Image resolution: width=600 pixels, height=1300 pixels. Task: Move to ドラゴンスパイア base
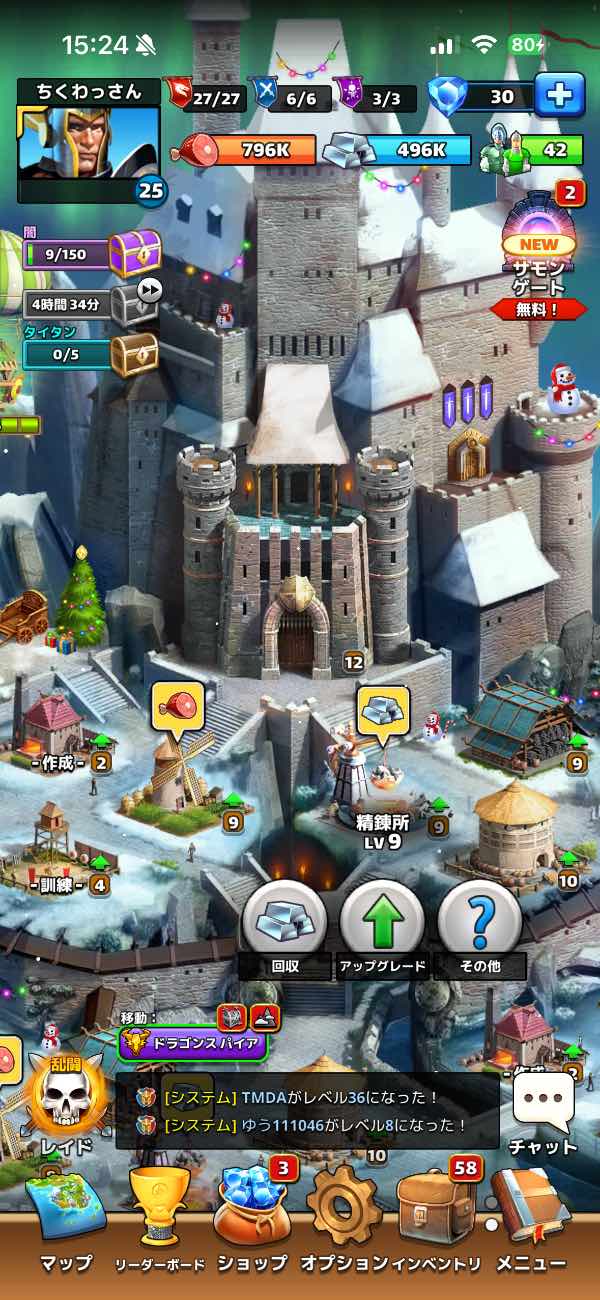click(192, 1045)
